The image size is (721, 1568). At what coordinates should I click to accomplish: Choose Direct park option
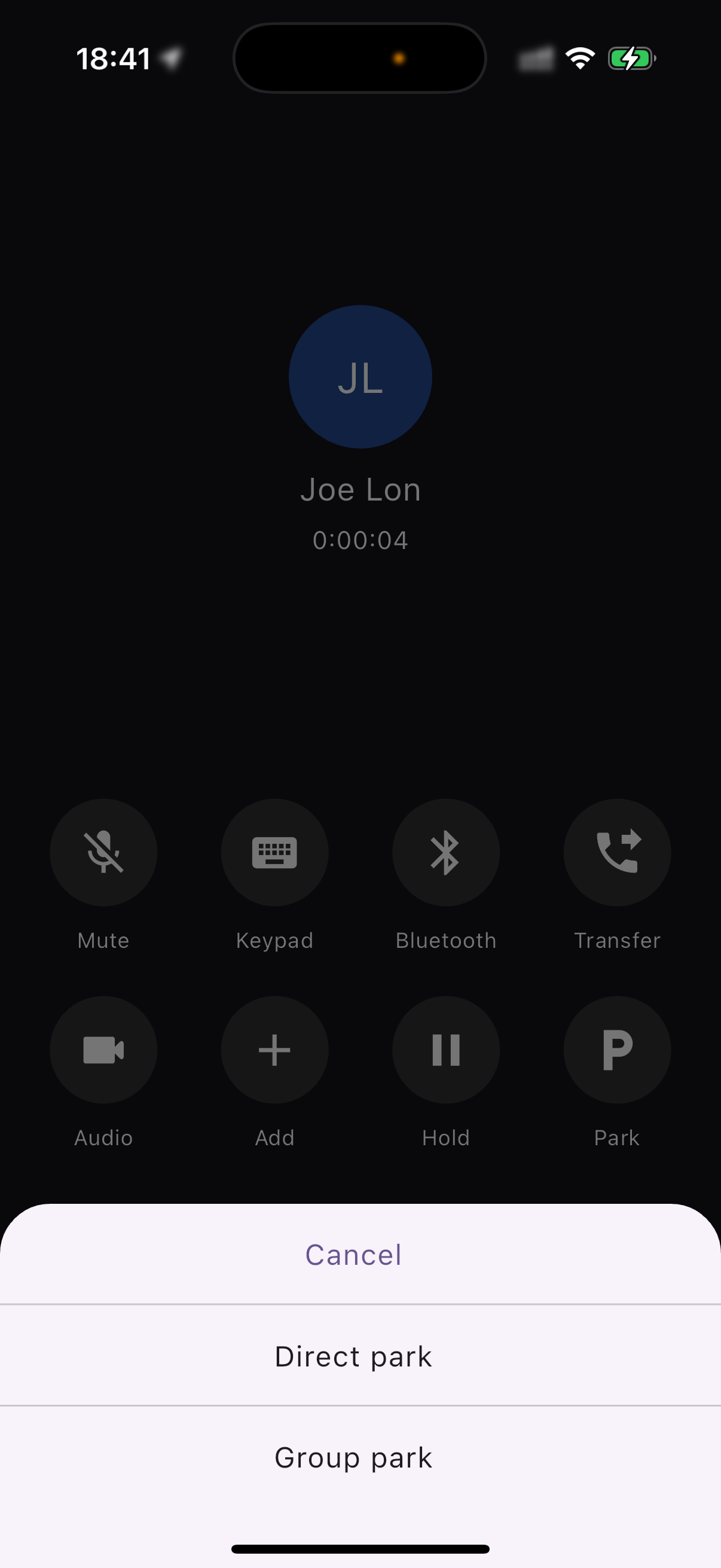353,1357
